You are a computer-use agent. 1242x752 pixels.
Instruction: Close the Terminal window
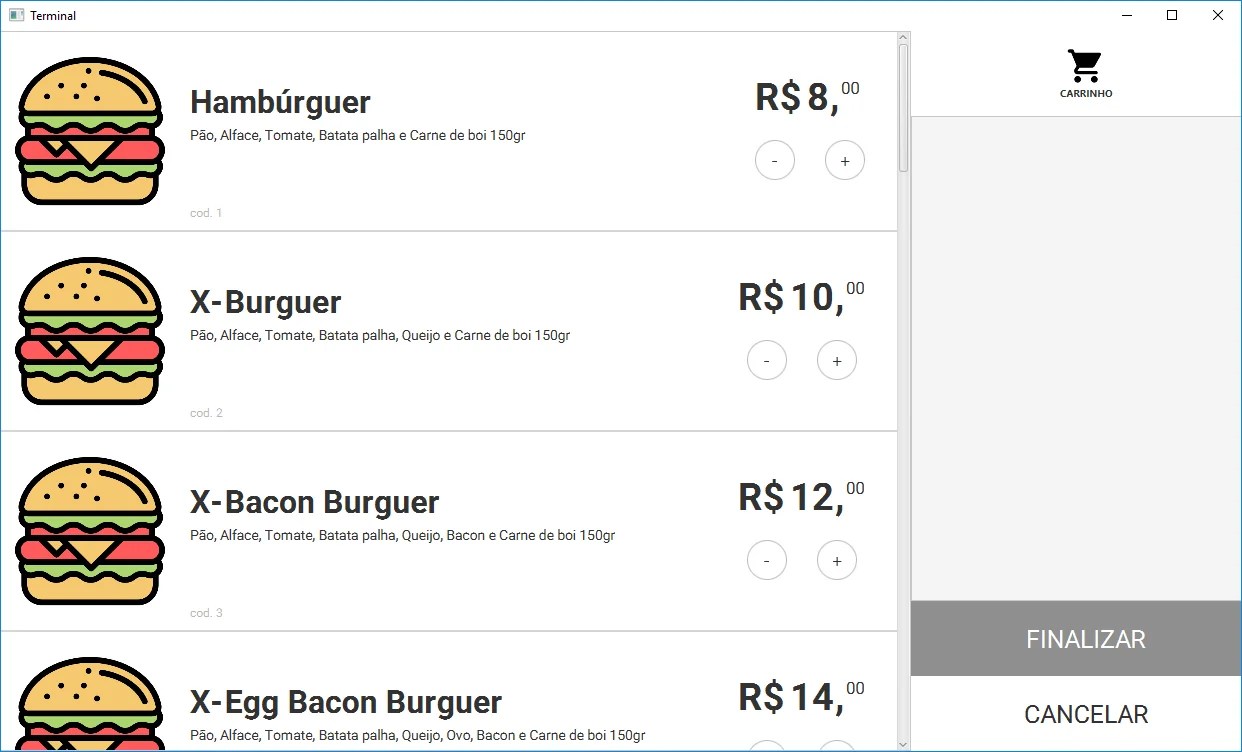(x=1217, y=15)
